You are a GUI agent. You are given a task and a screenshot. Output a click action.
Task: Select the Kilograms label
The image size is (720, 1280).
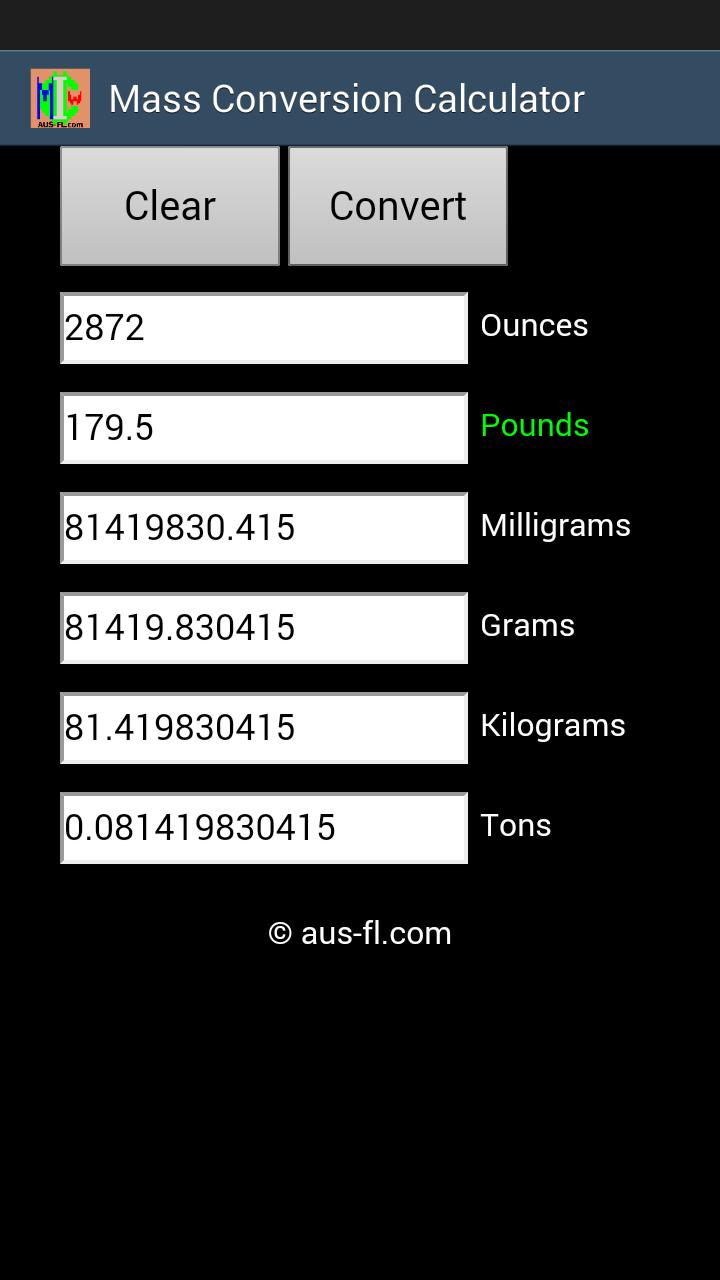click(553, 725)
